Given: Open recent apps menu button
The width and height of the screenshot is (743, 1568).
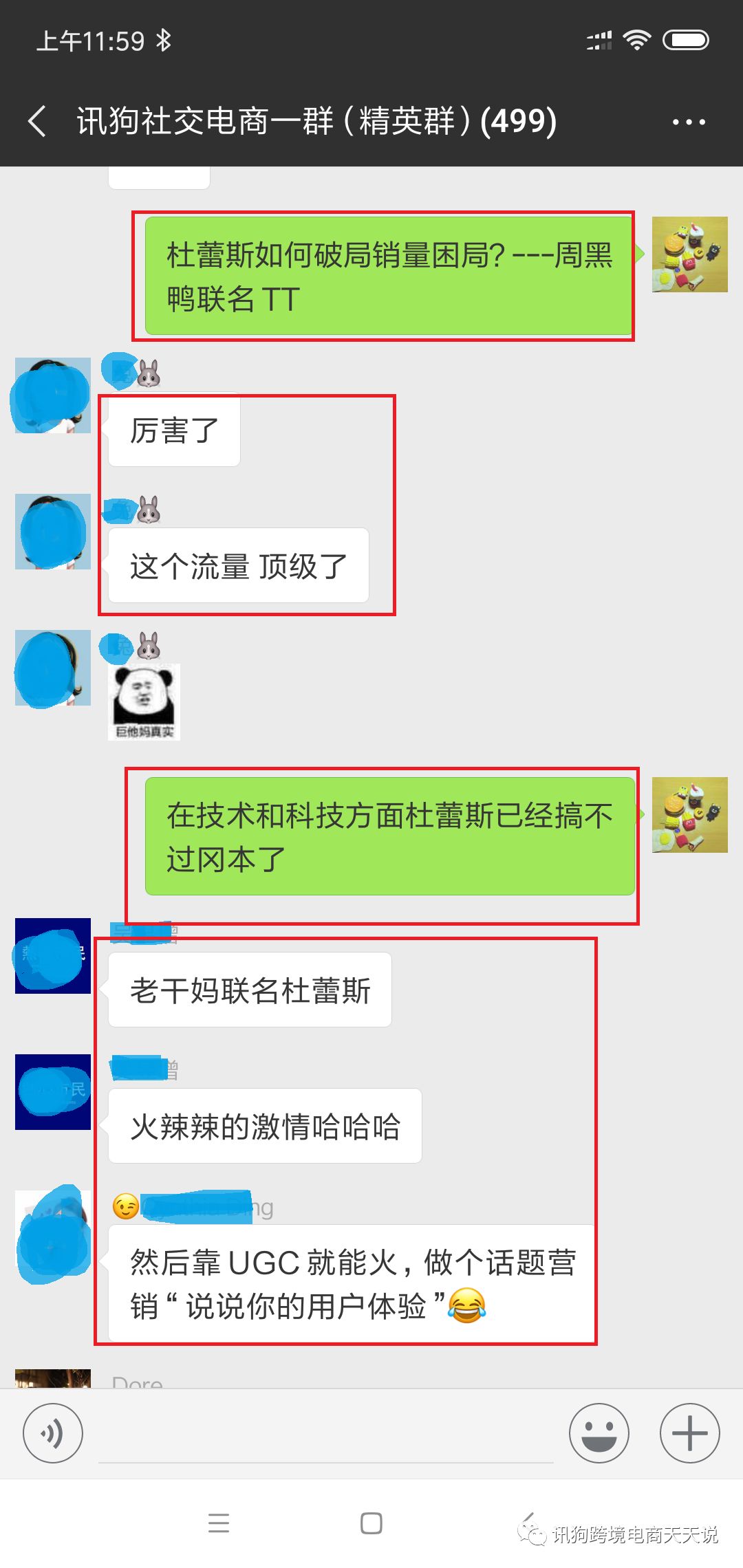Looking at the screenshot, I should pos(219,1523).
